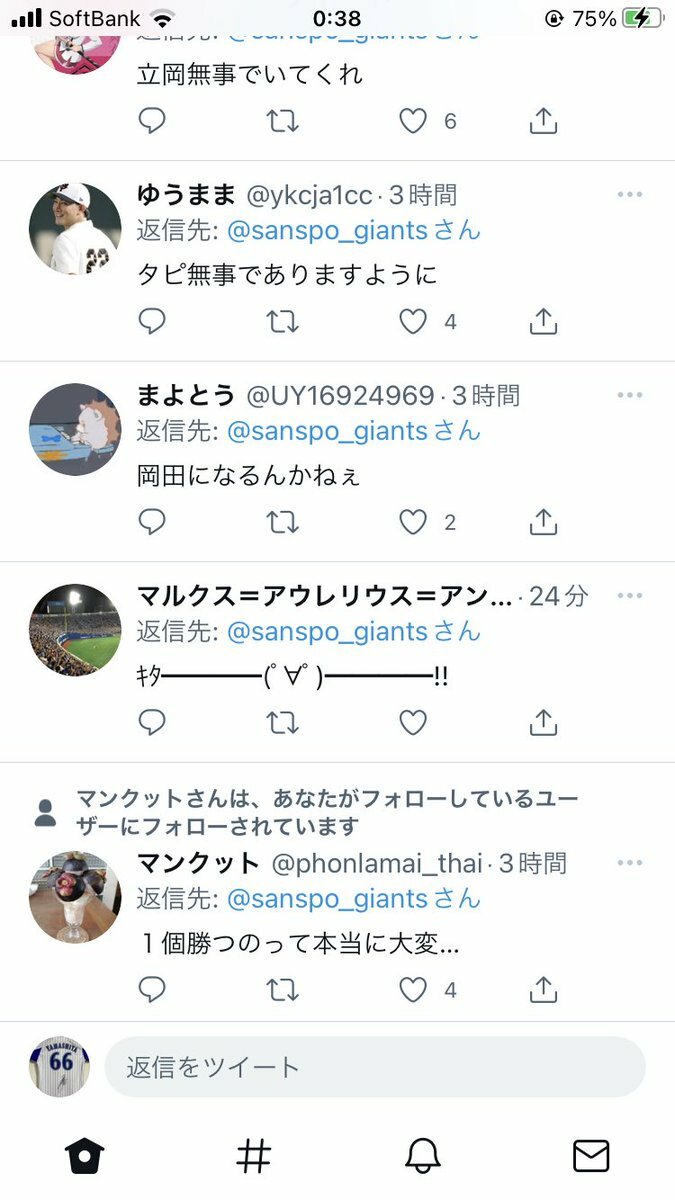Like the ｷﾀ━━(ﾟ∀ﾟ)━━!! reply
Image resolution: width=675 pixels, height=1200 pixels.
413,722
